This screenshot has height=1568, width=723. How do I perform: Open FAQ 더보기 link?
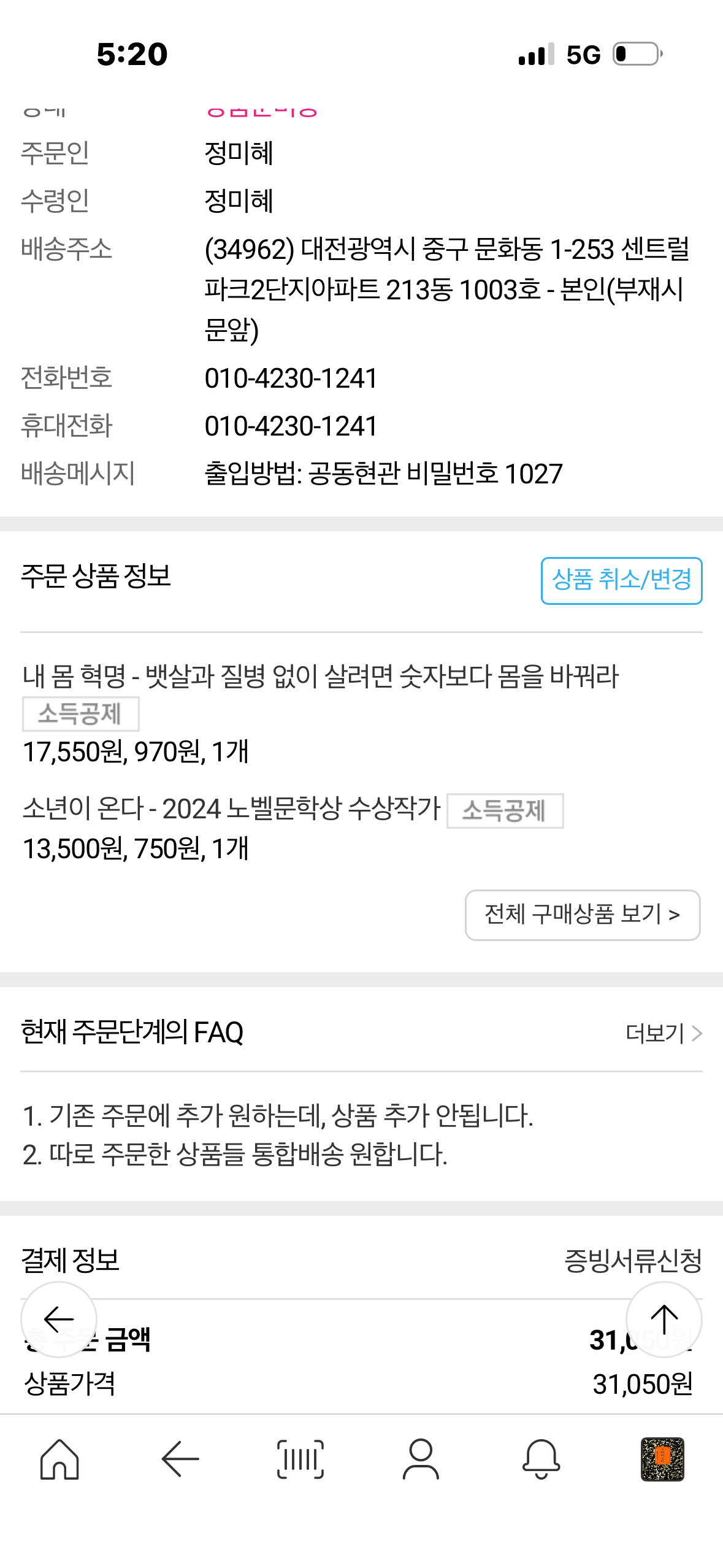point(664,1033)
